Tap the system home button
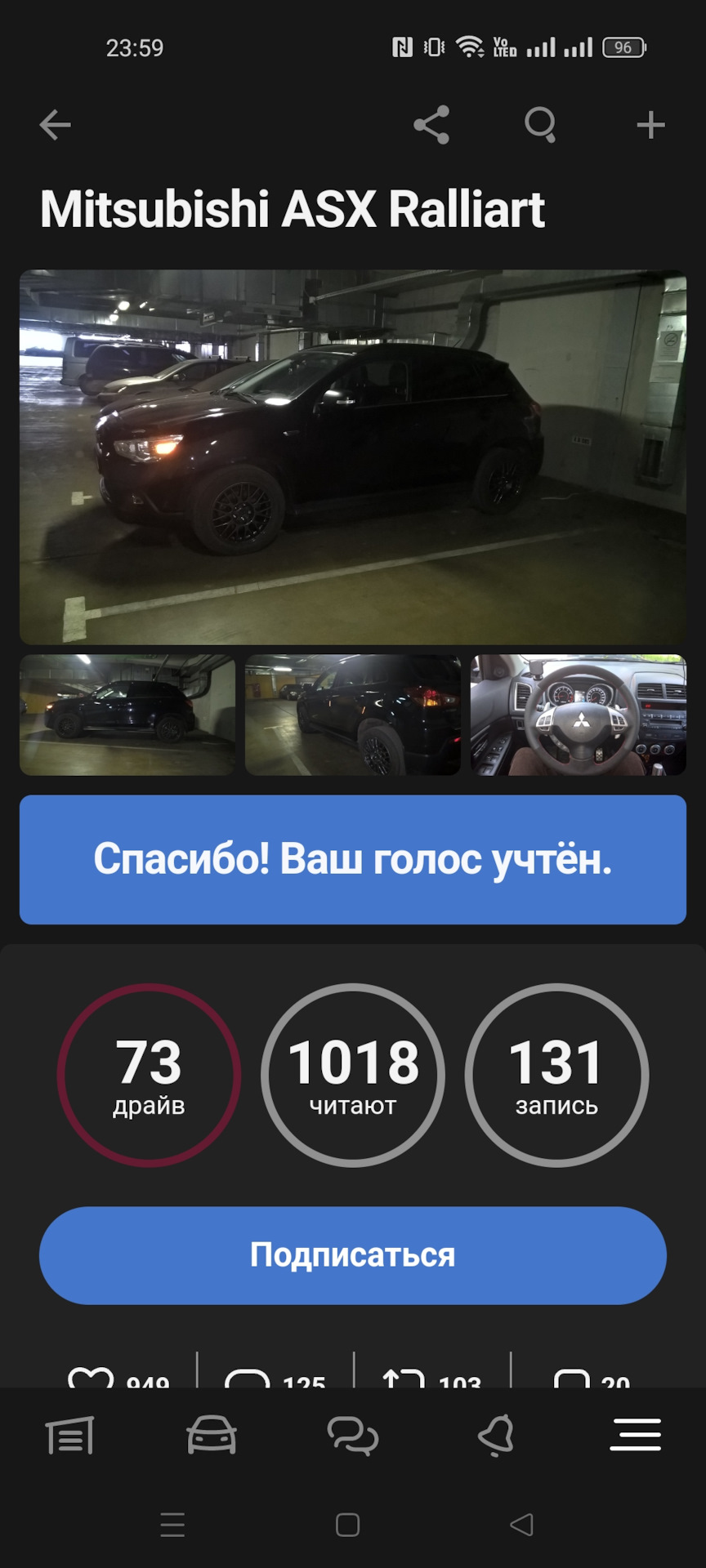Viewport: 706px width, 1568px height. [348, 1525]
